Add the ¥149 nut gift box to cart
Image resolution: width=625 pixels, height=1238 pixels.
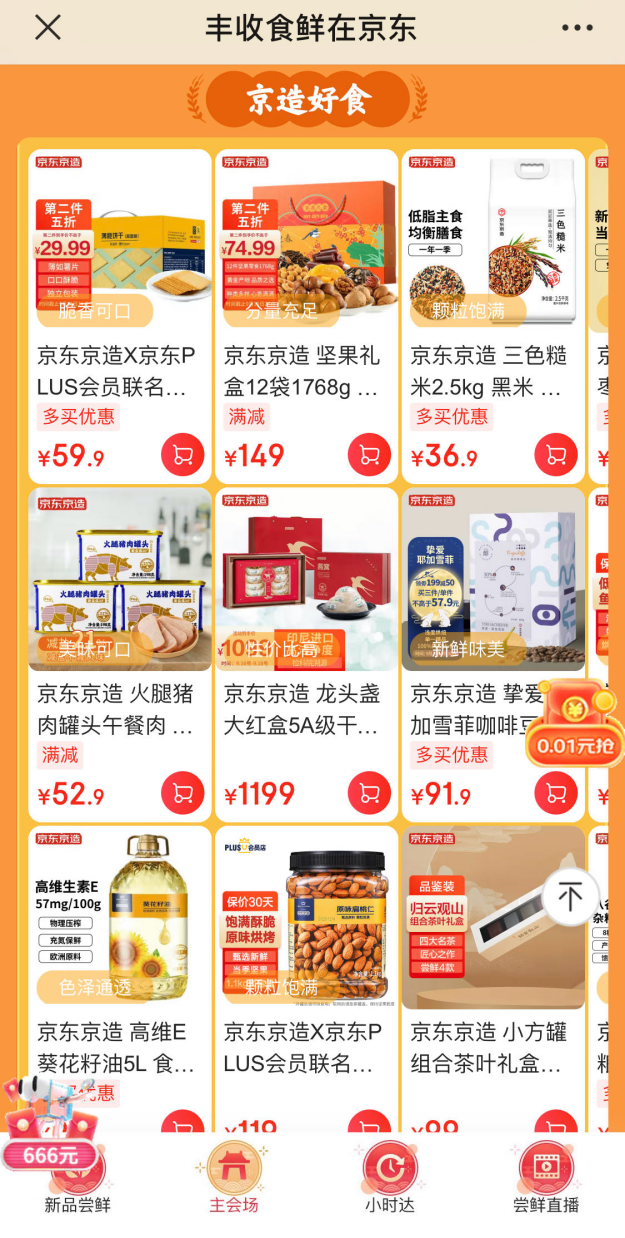coord(369,456)
